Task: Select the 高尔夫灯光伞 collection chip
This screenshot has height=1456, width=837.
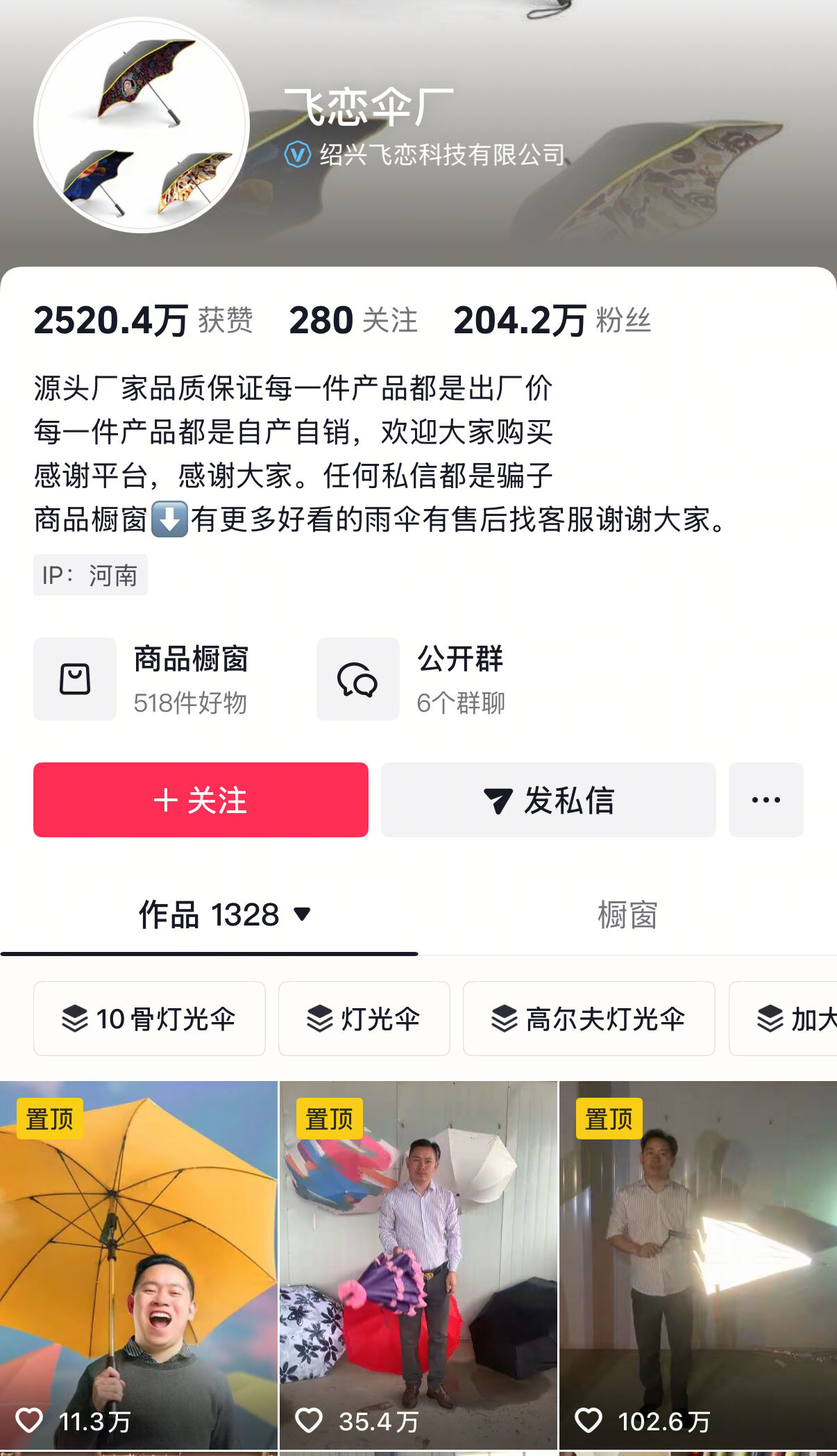Action: (x=589, y=1019)
